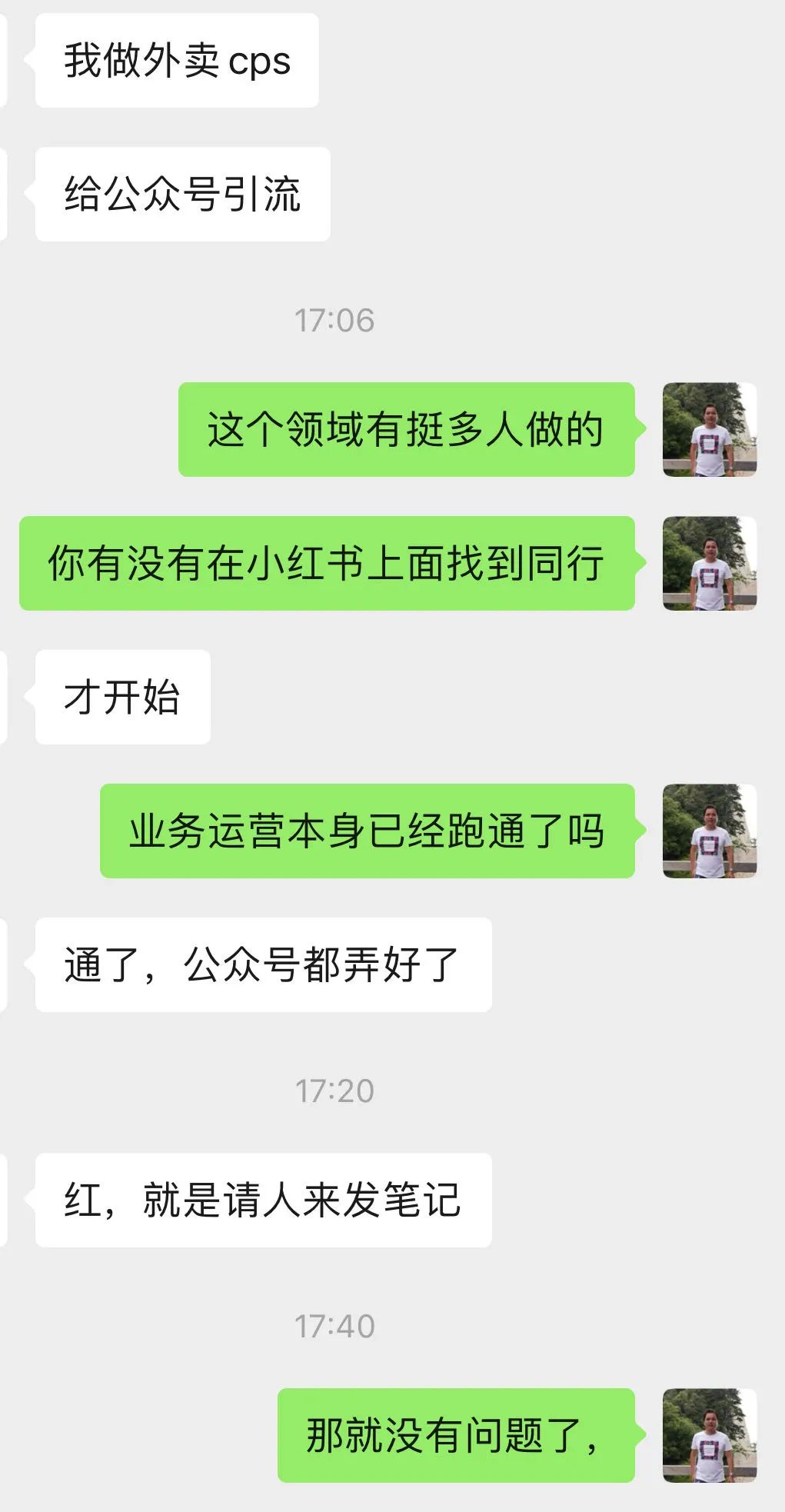Tap avatar next to '那就没有问题了，'
This screenshot has height=1512, width=785.
click(710, 1435)
